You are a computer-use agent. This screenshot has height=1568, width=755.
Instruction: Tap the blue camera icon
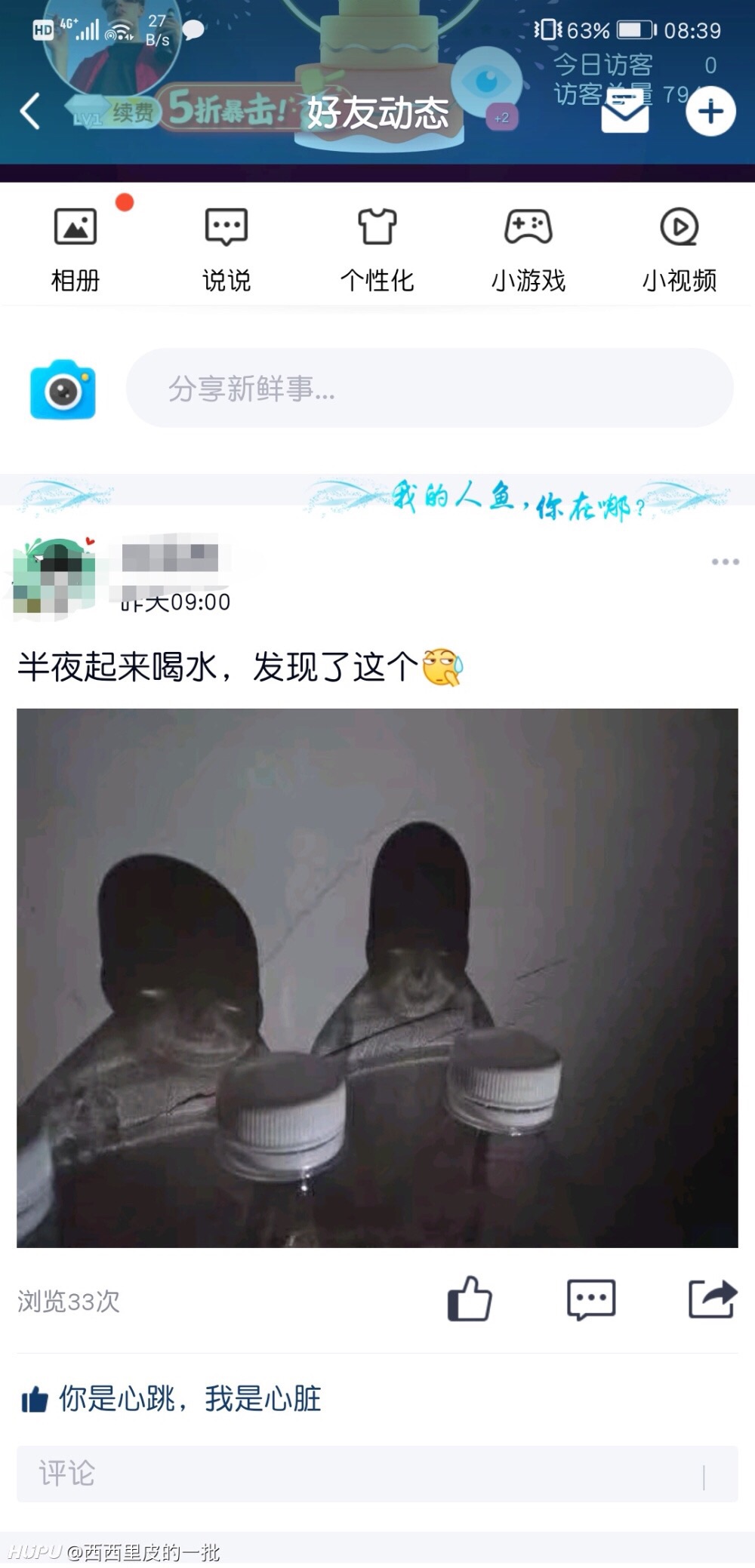point(63,389)
